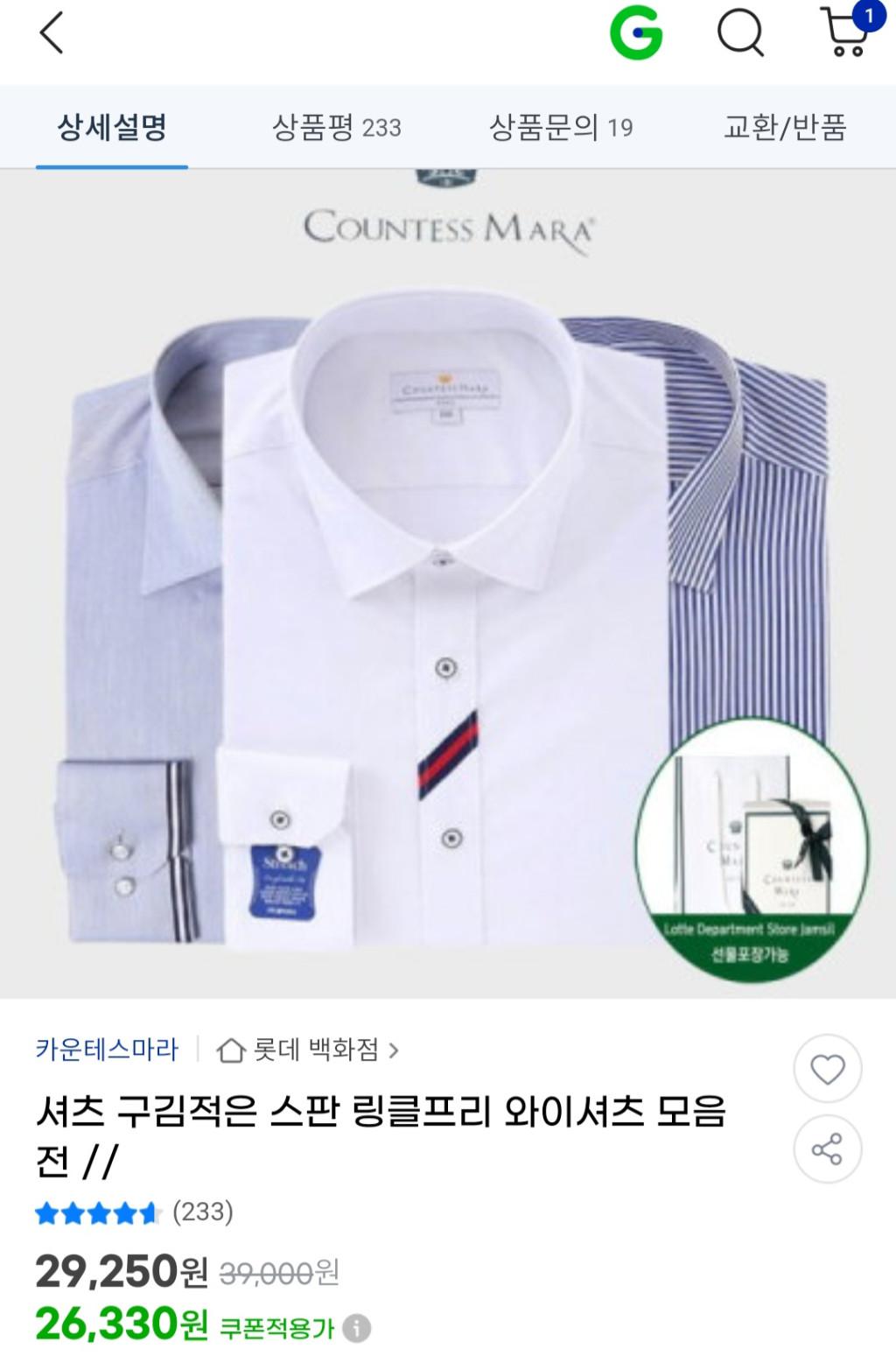
Task: Switch to the 상세설명 tab
Action: [112, 128]
